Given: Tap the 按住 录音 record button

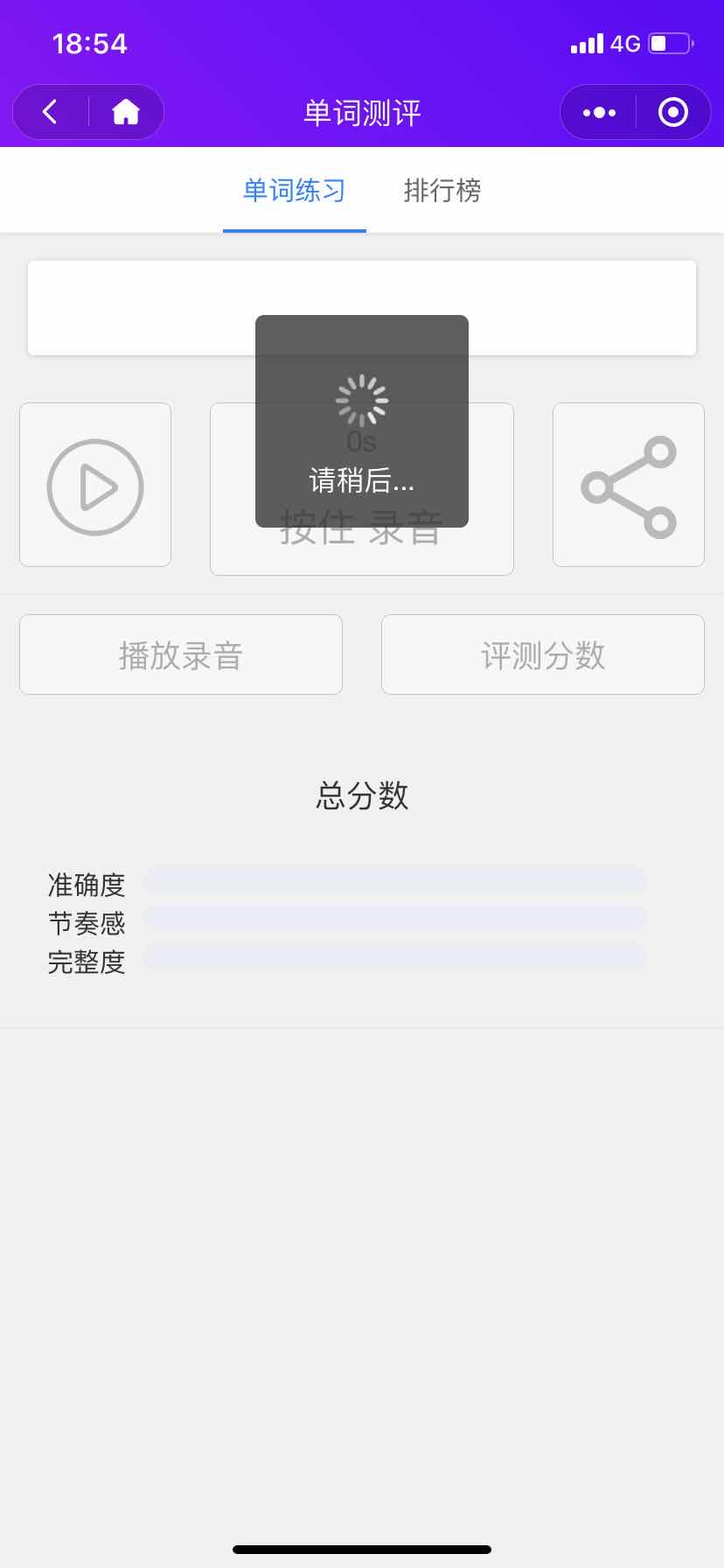Looking at the screenshot, I should (x=361, y=548).
